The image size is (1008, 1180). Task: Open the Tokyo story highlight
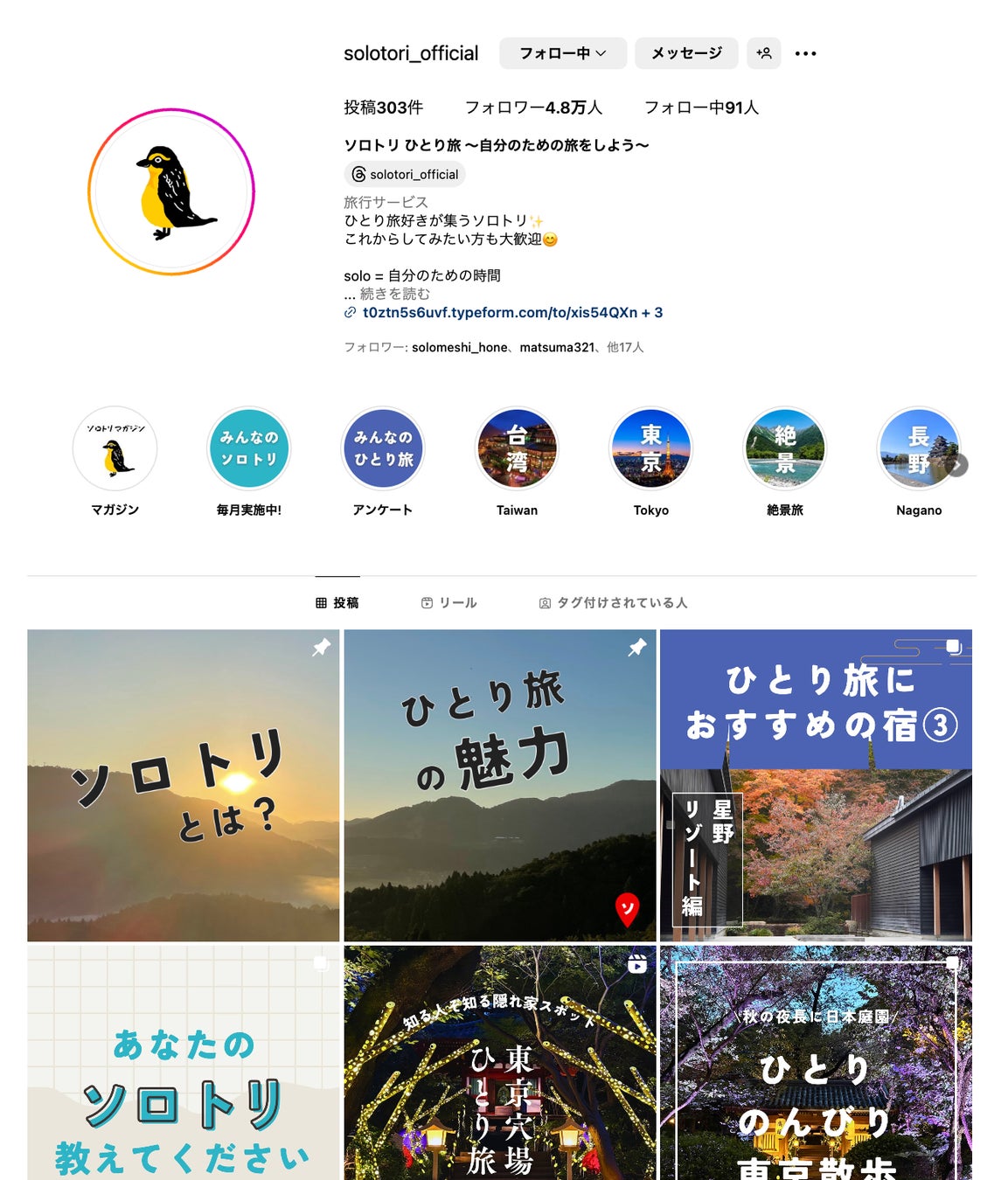point(651,449)
